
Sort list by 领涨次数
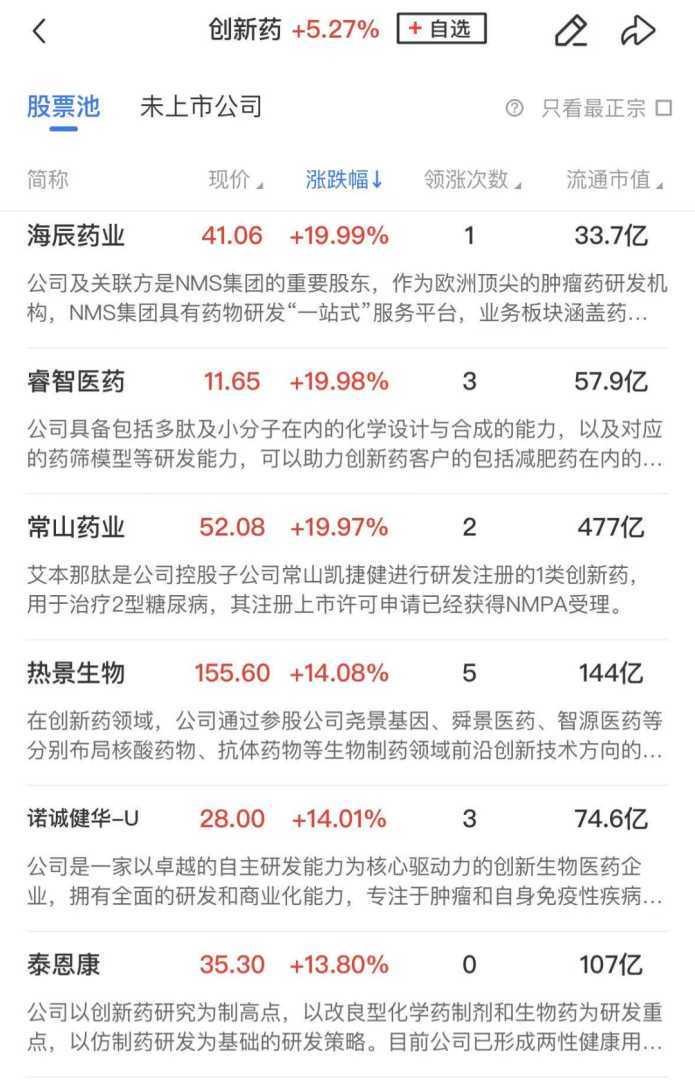472,180
